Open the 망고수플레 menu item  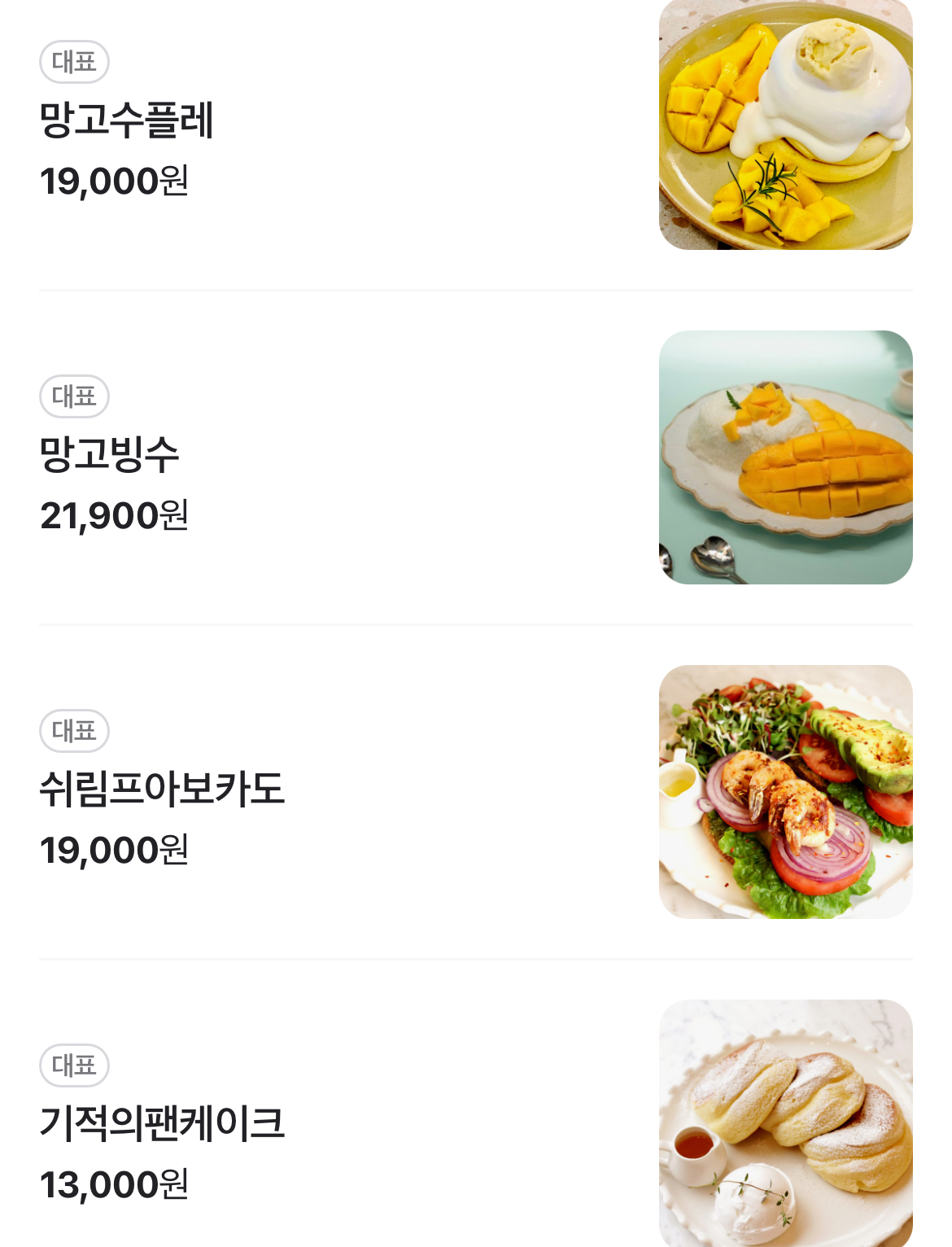pos(127,120)
